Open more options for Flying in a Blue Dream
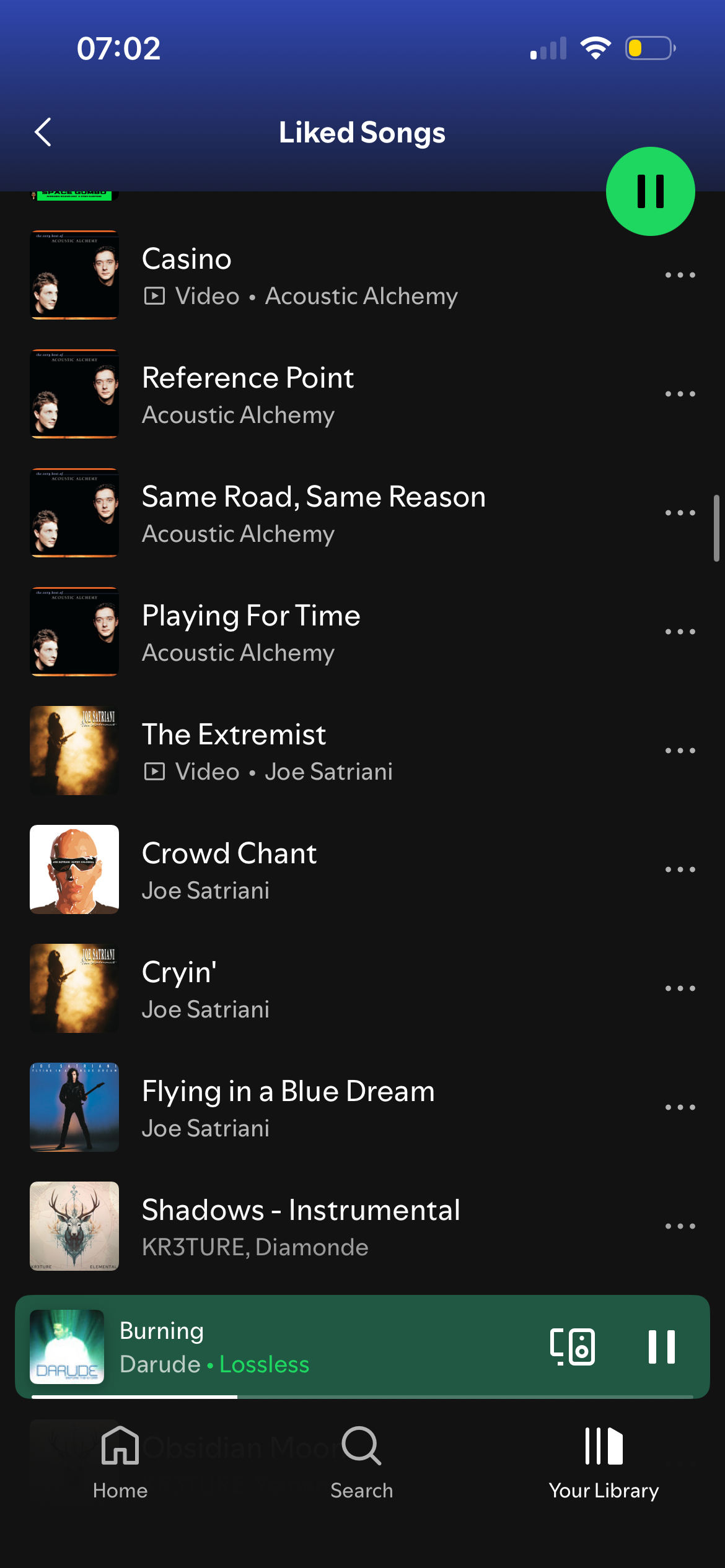 pyautogui.click(x=680, y=1107)
